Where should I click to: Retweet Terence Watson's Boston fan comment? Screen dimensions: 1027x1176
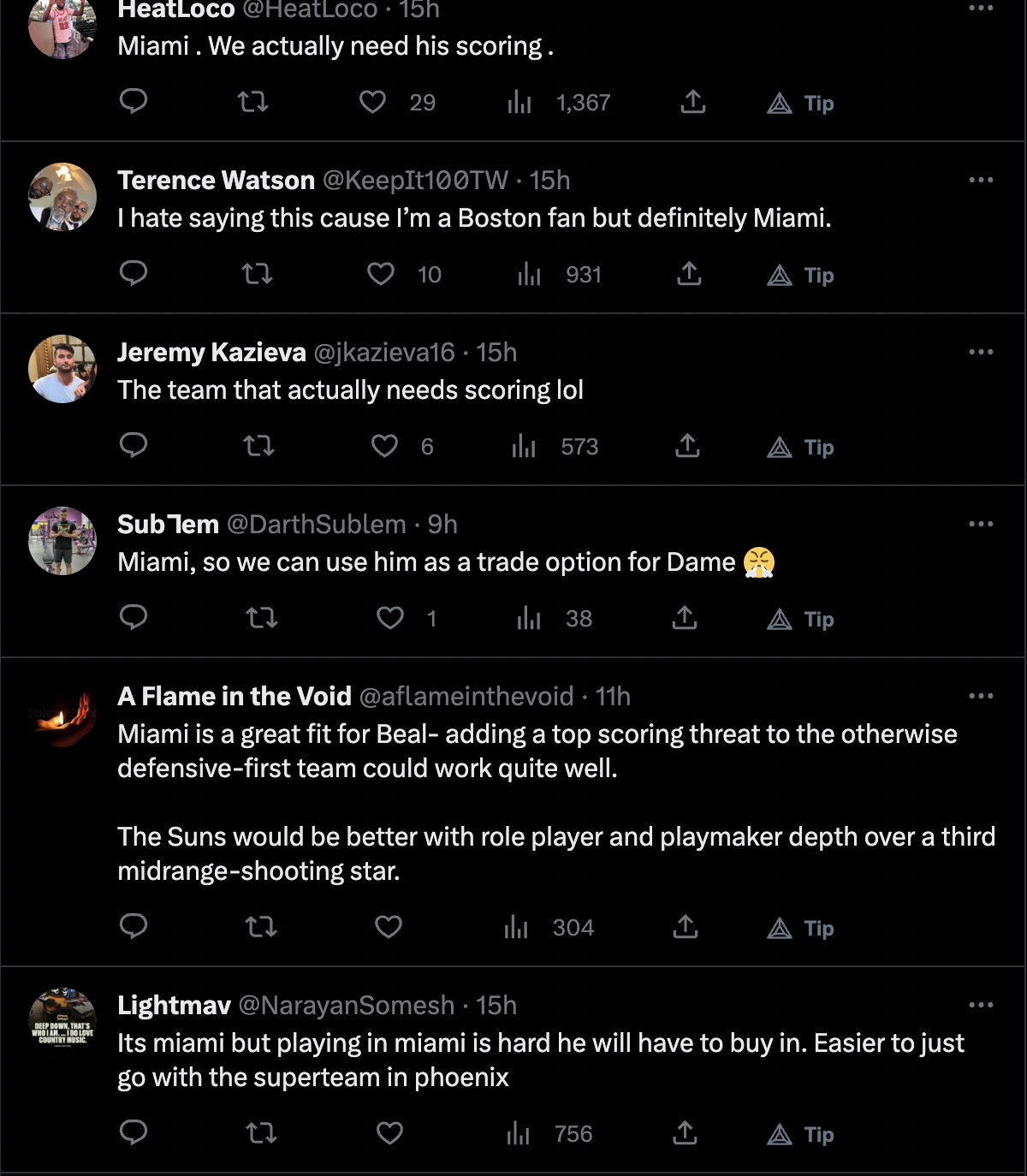click(x=257, y=275)
